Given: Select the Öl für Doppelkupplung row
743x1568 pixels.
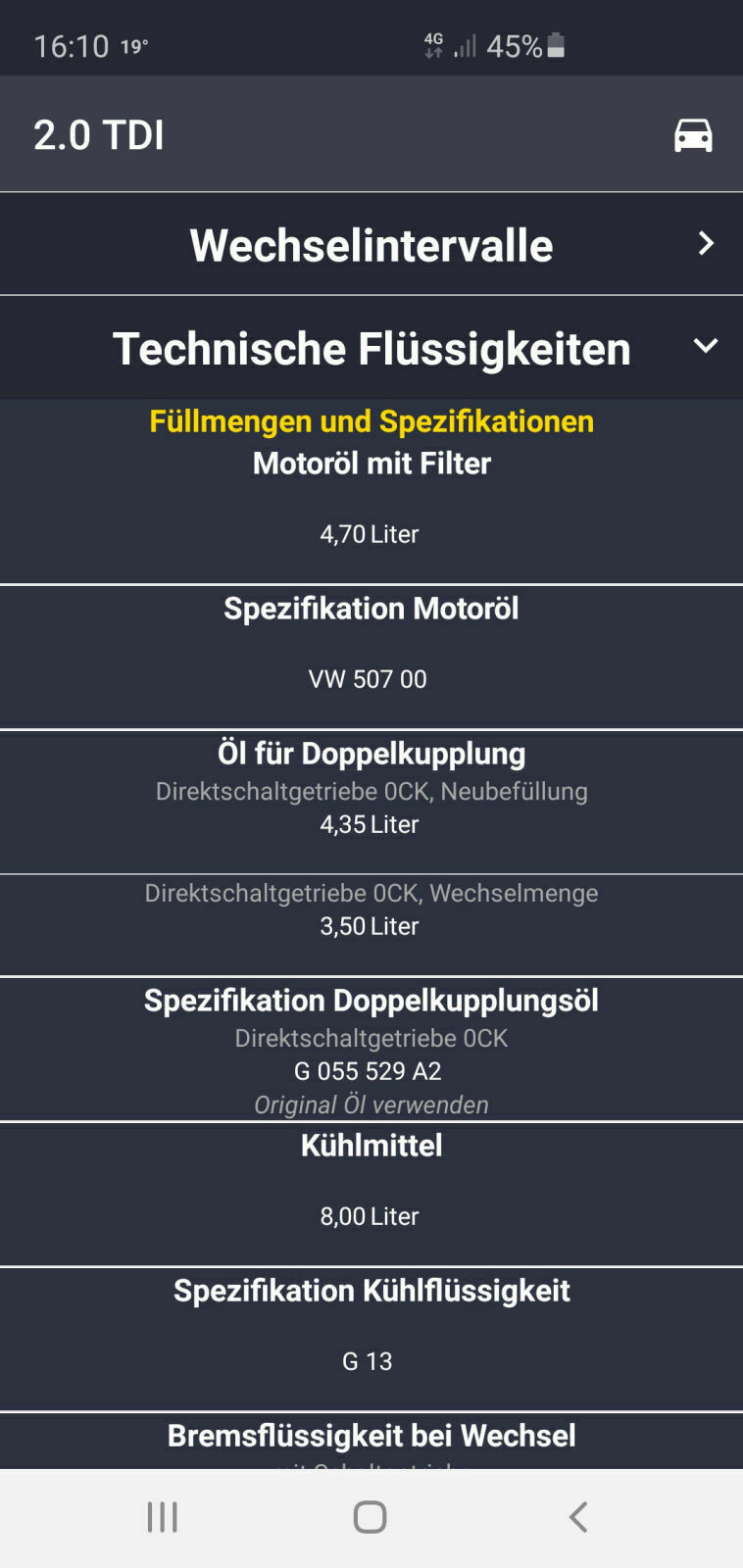Looking at the screenshot, I should pos(371,754).
